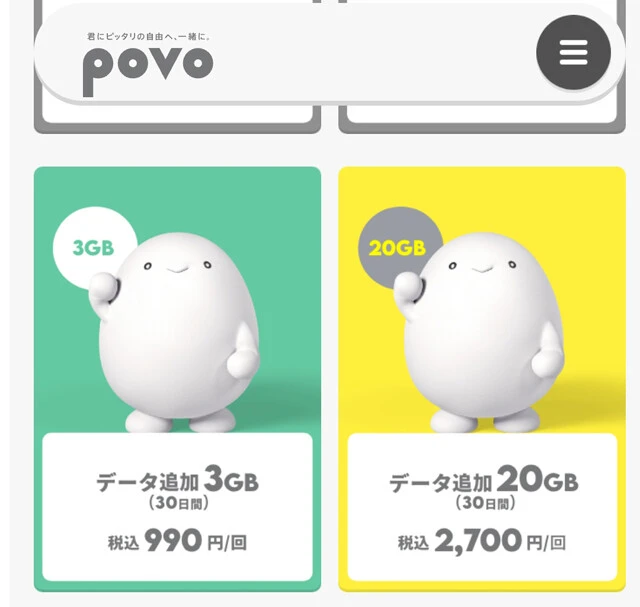The height and width of the screenshot is (607, 640).
Task: Open the hamburger menu
Action: [x=573, y=53]
